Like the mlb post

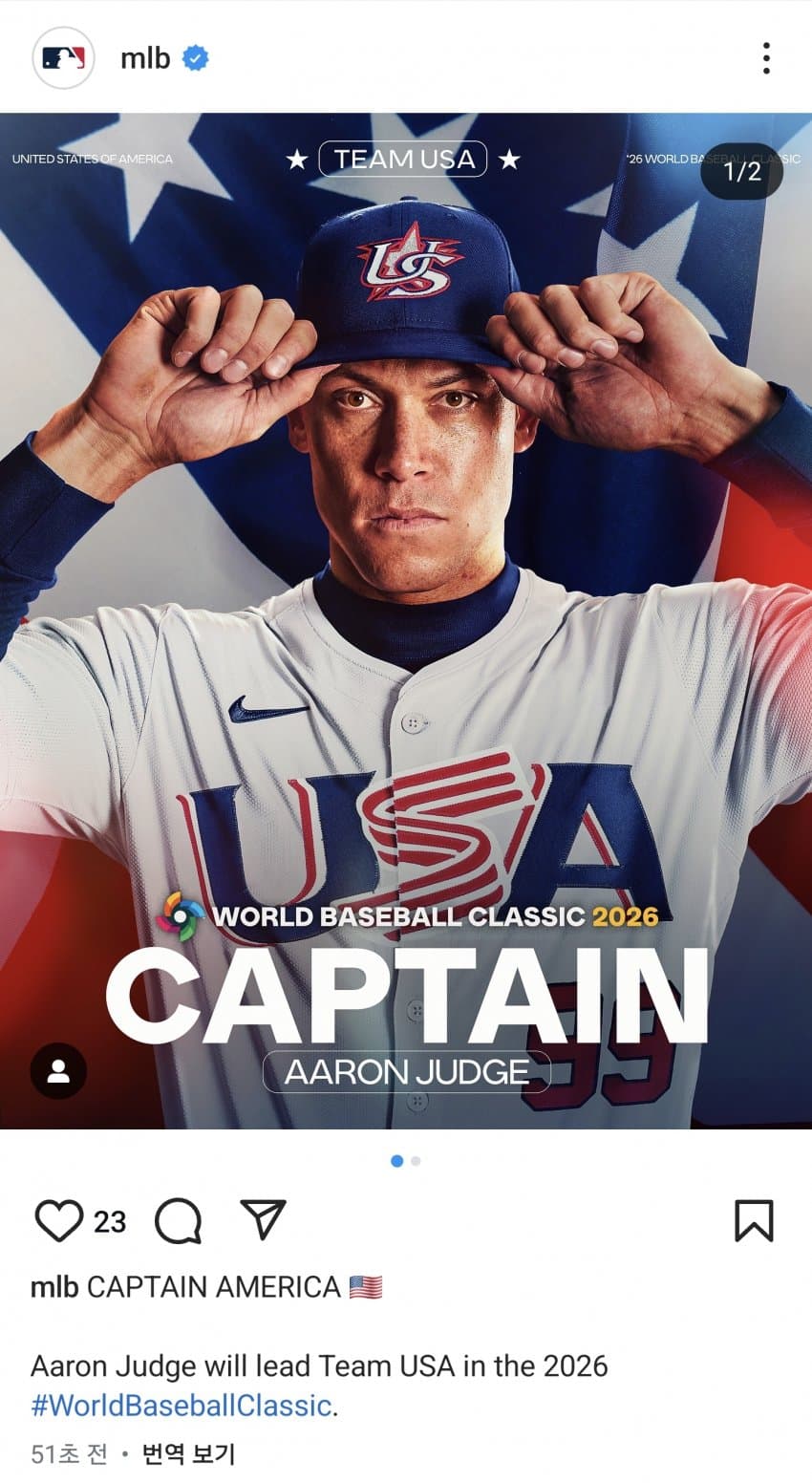58,1221
